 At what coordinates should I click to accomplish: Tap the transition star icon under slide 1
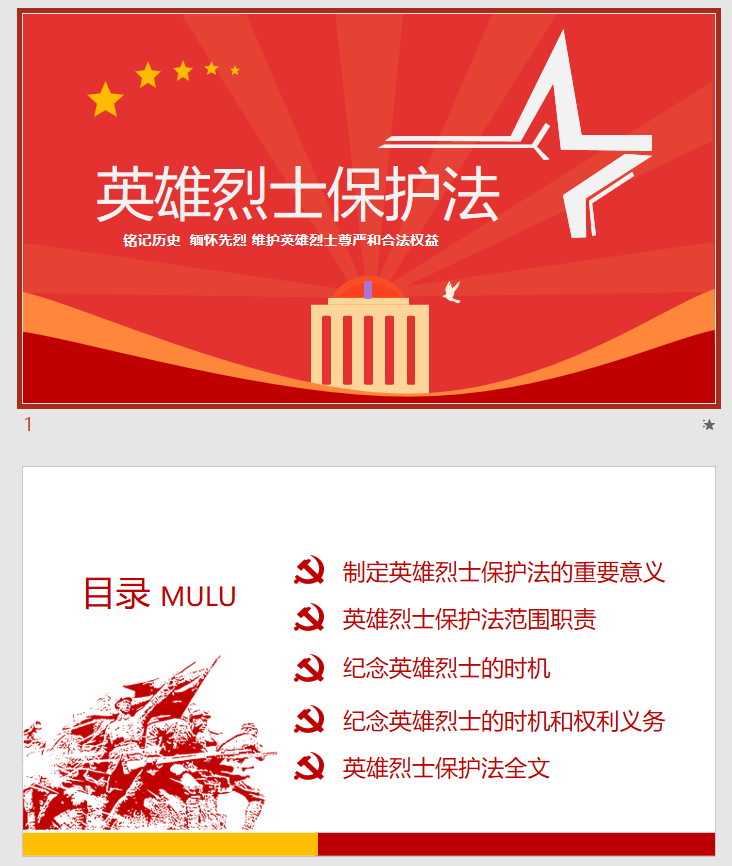click(x=709, y=425)
